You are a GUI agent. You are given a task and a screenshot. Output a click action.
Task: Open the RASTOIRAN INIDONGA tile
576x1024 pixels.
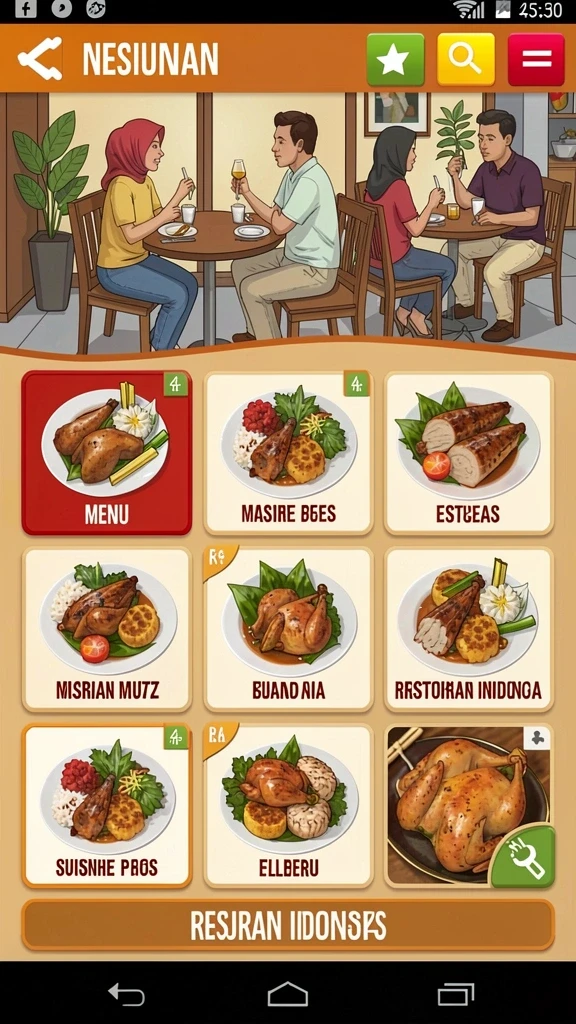[468, 630]
